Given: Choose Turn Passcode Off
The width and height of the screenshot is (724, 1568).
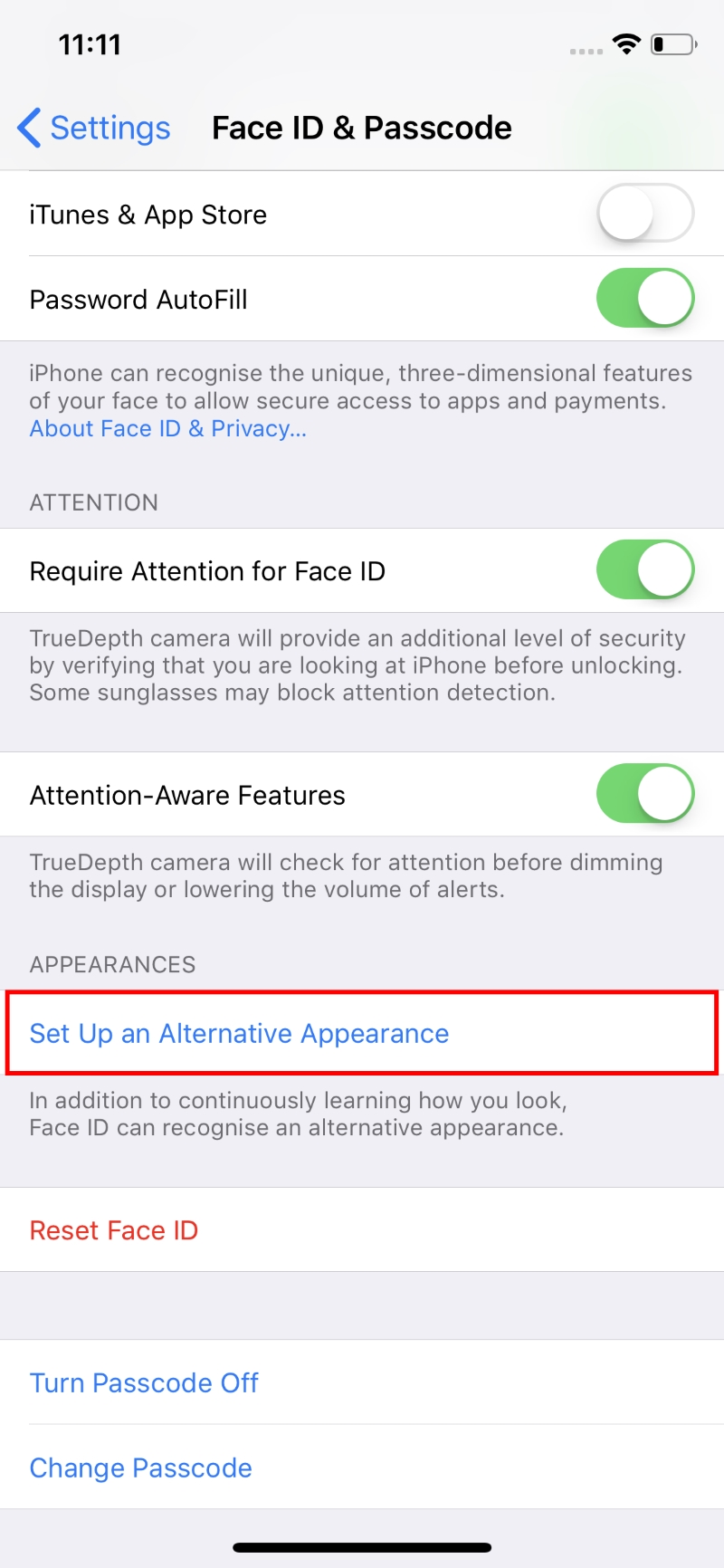Looking at the screenshot, I should pos(145,1382).
